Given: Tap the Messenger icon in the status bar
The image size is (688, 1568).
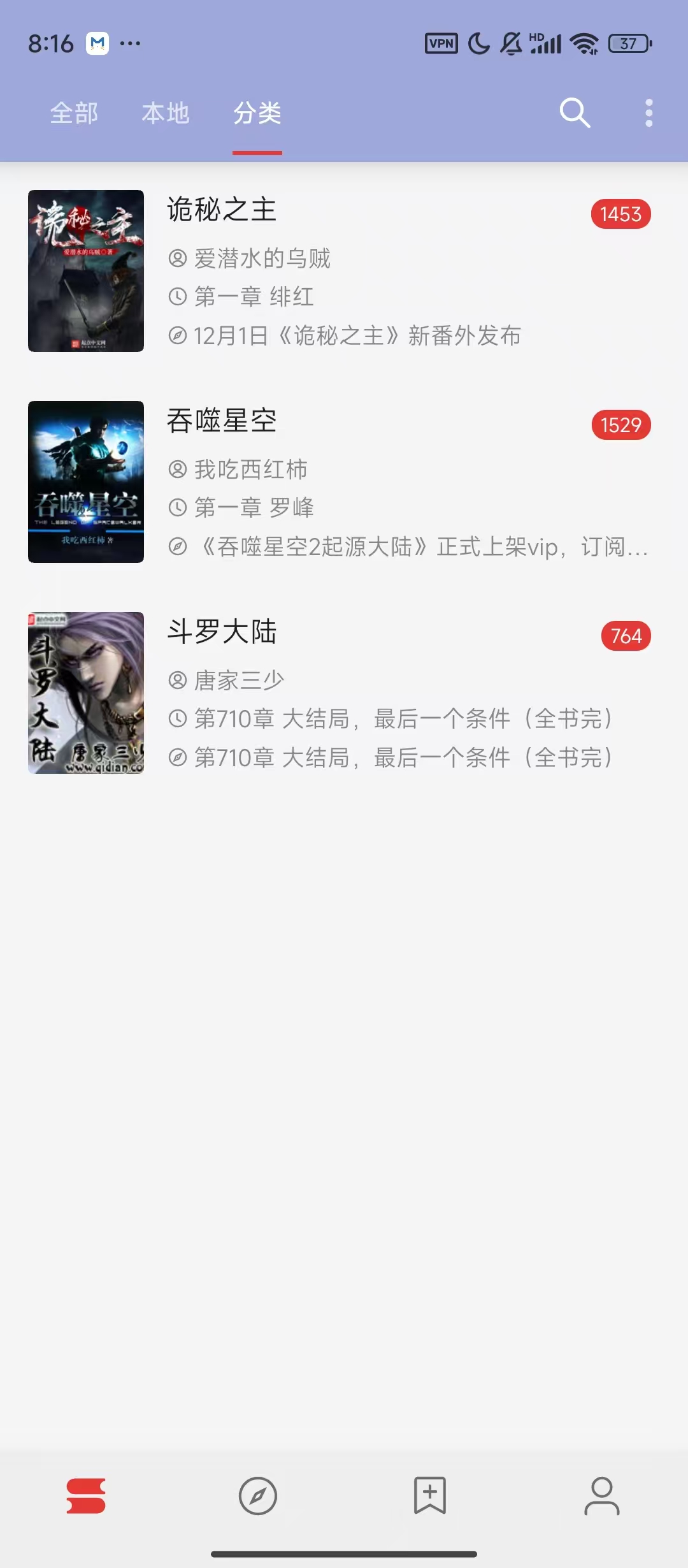Looking at the screenshot, I should click(x=96, y=42).
